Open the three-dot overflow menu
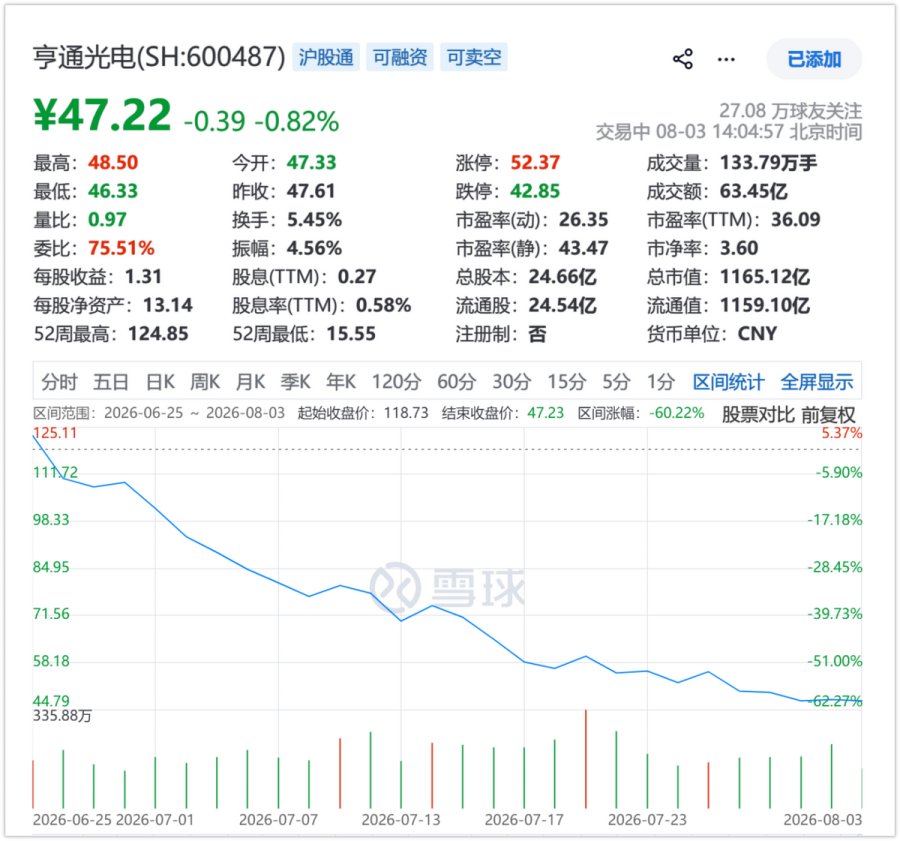The image size is (900, 841). tap(726, 59)
